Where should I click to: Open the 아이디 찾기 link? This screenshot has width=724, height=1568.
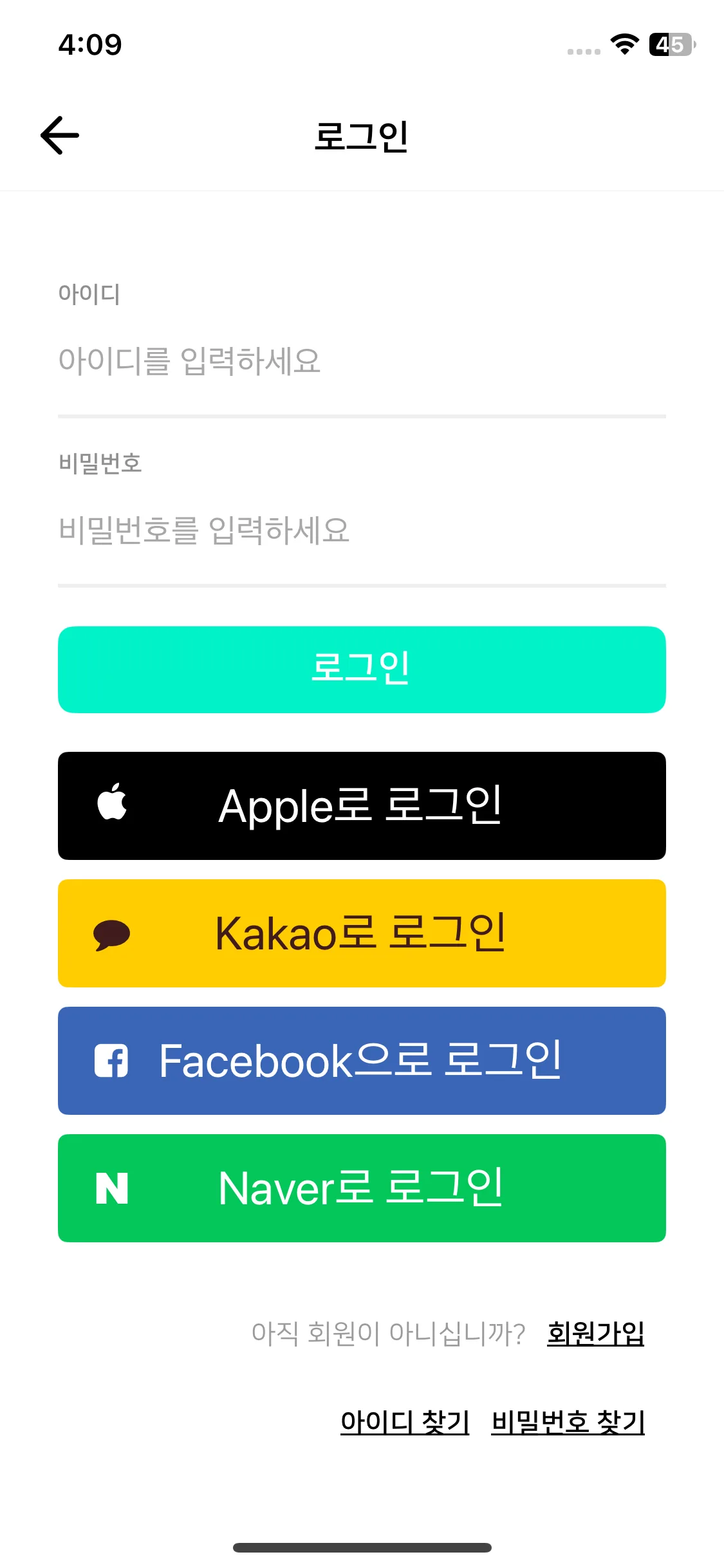(405, 1422)
